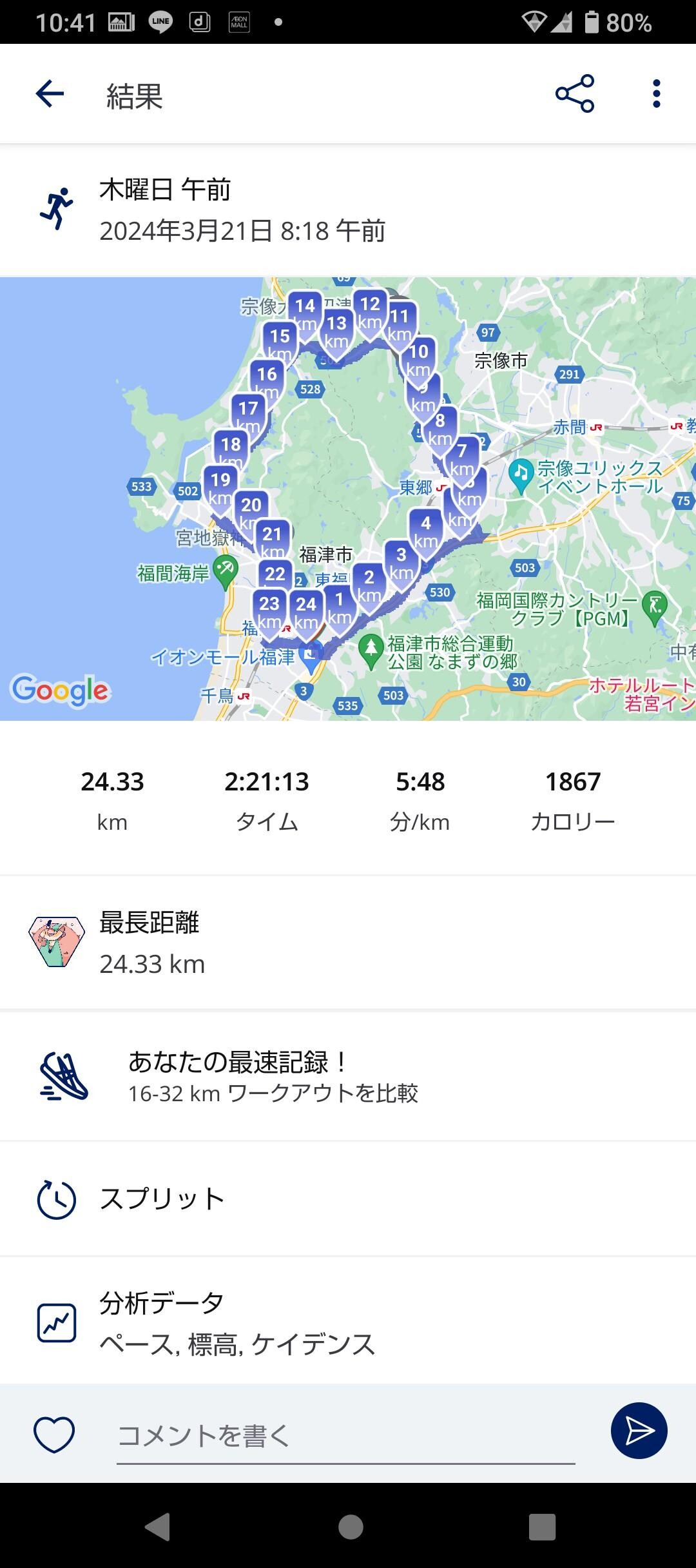Open the three-dot overflow menu
The image size is (696, 1568).
pos(655,94)
